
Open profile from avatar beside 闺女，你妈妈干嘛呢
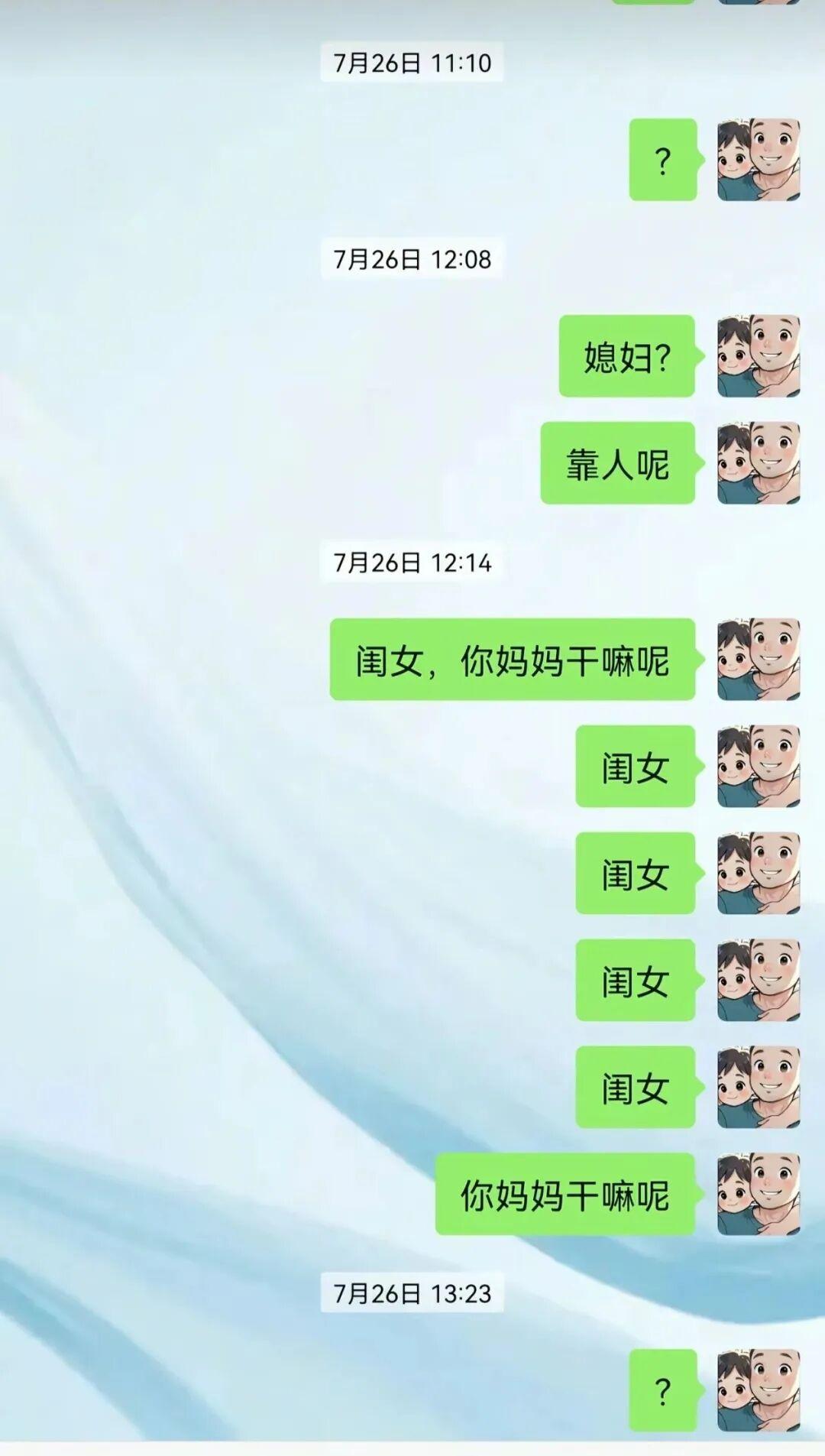[758, 660]
